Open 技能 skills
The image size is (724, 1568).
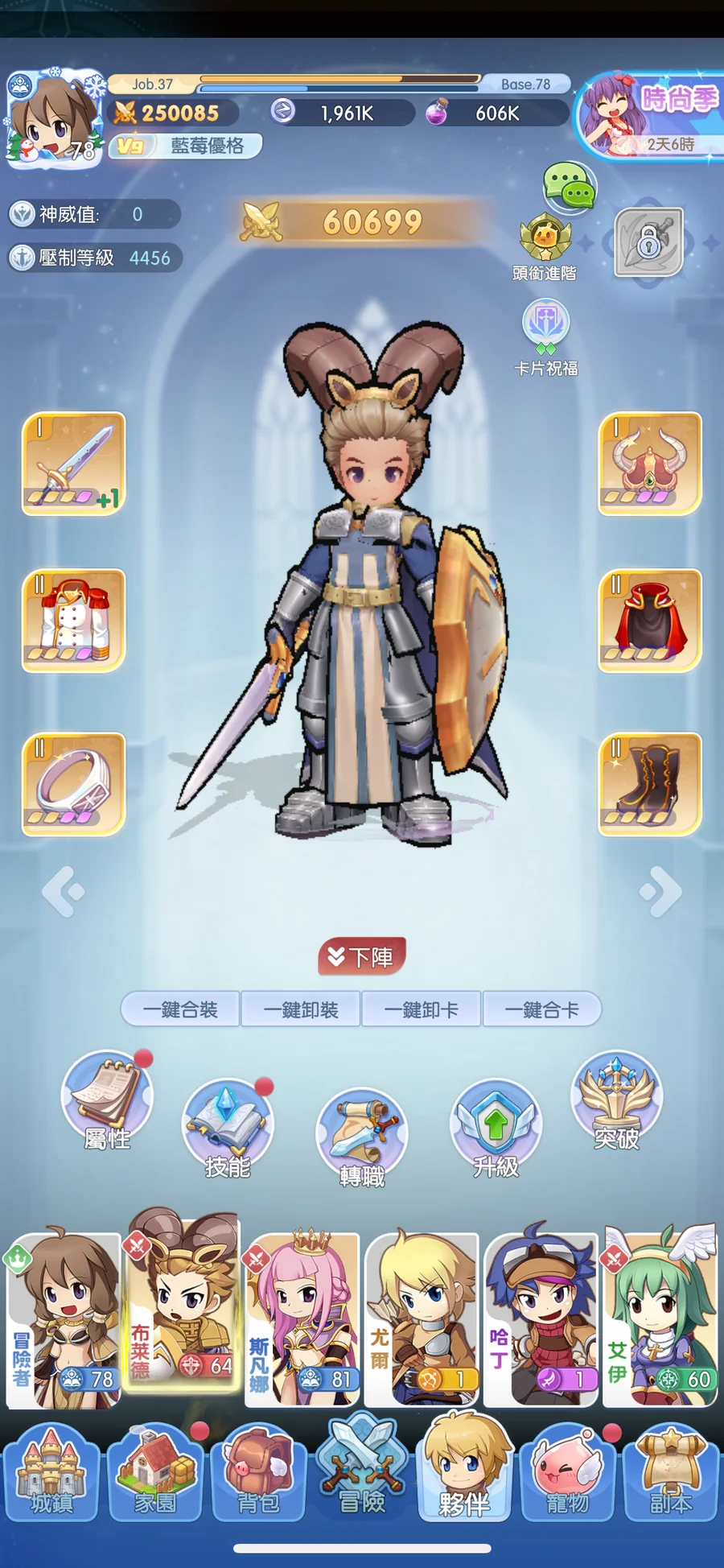227,1127
